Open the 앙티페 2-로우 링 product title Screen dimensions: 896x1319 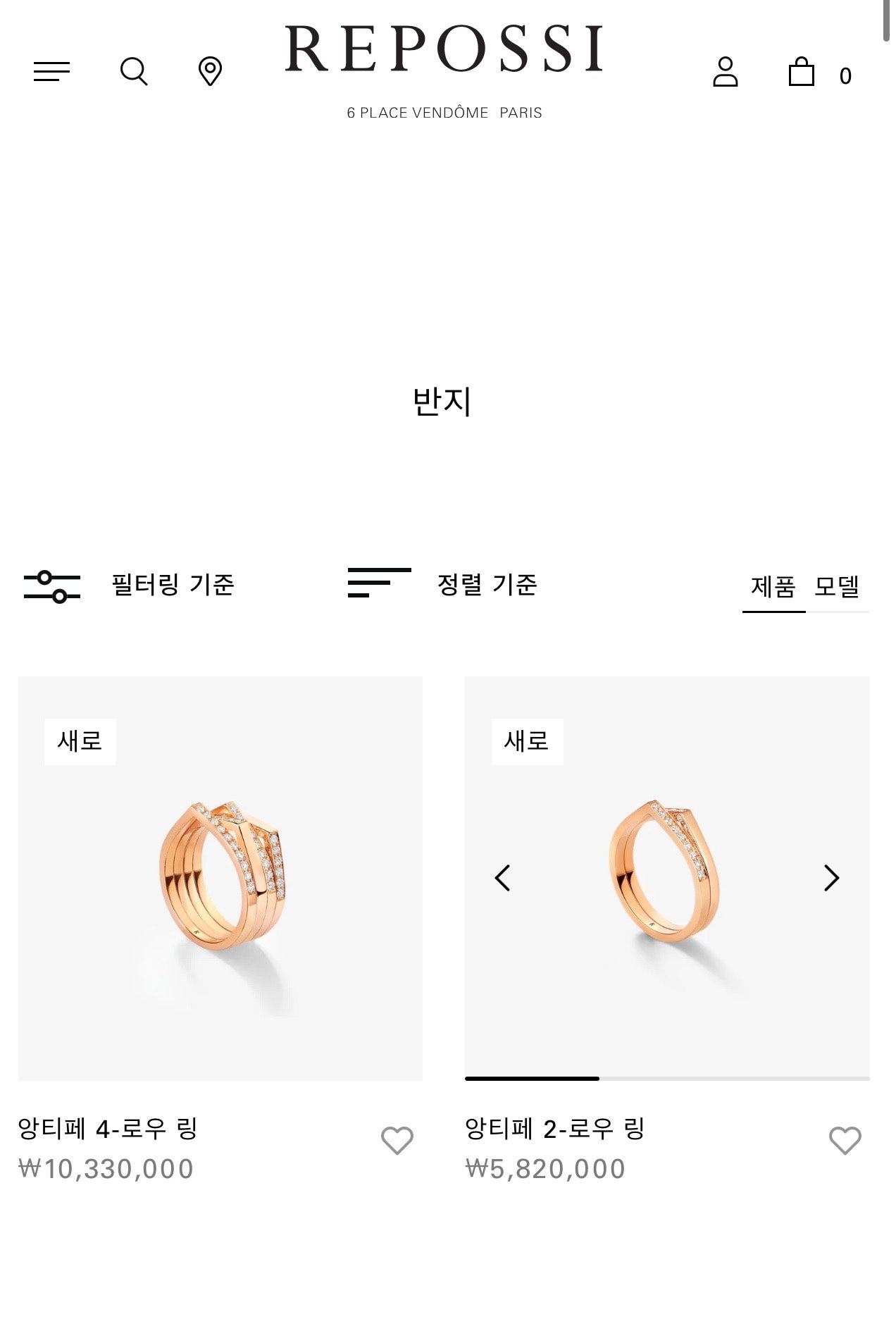[555, 1129]
